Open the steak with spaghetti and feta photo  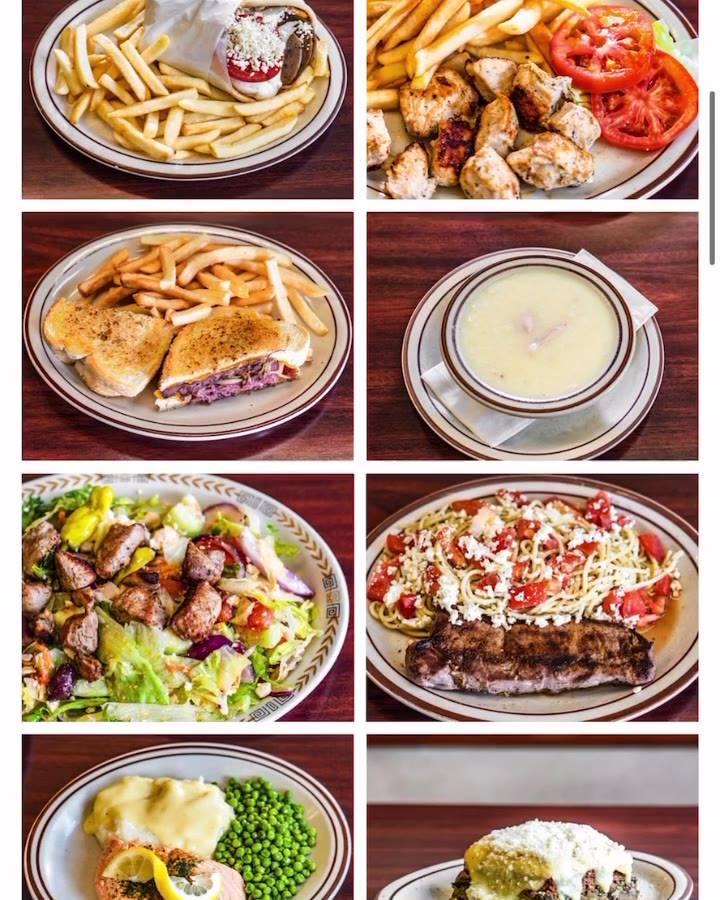(532, 598)
